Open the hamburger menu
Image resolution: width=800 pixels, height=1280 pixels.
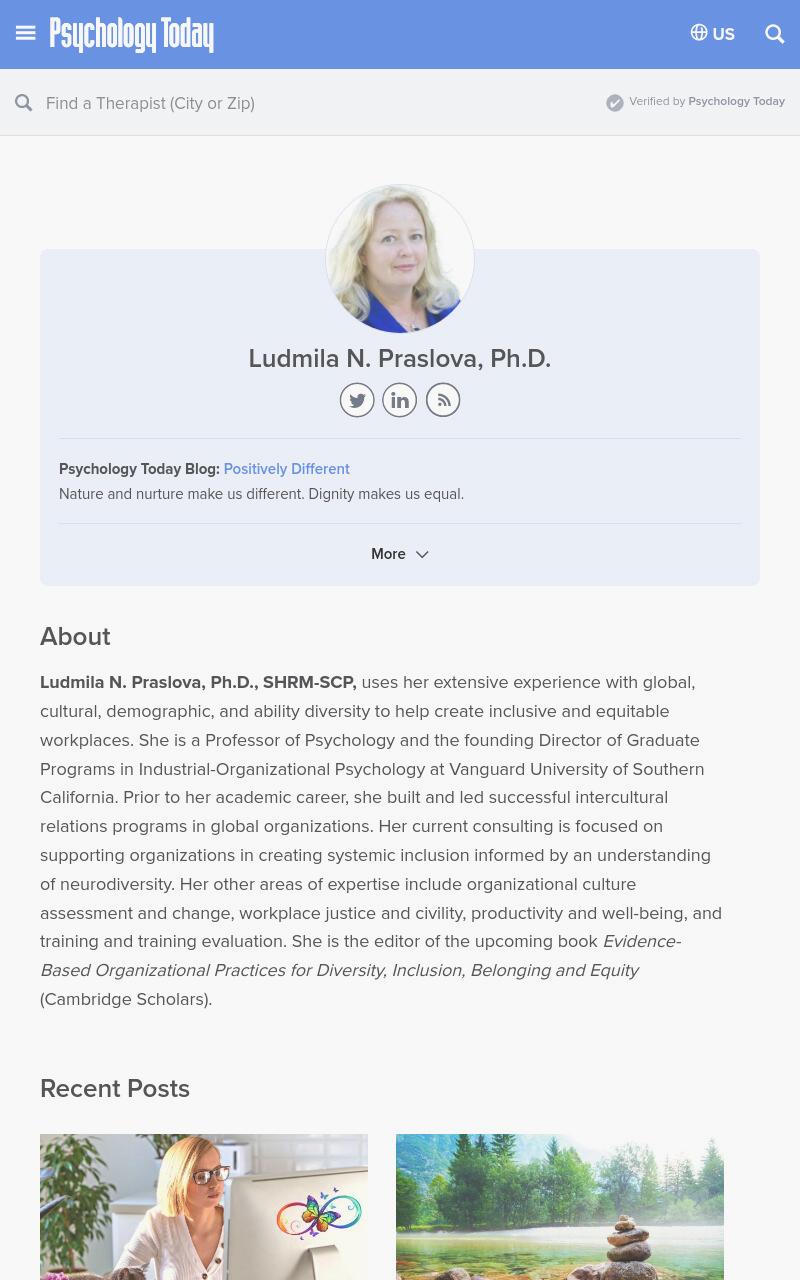pos(25,33)
